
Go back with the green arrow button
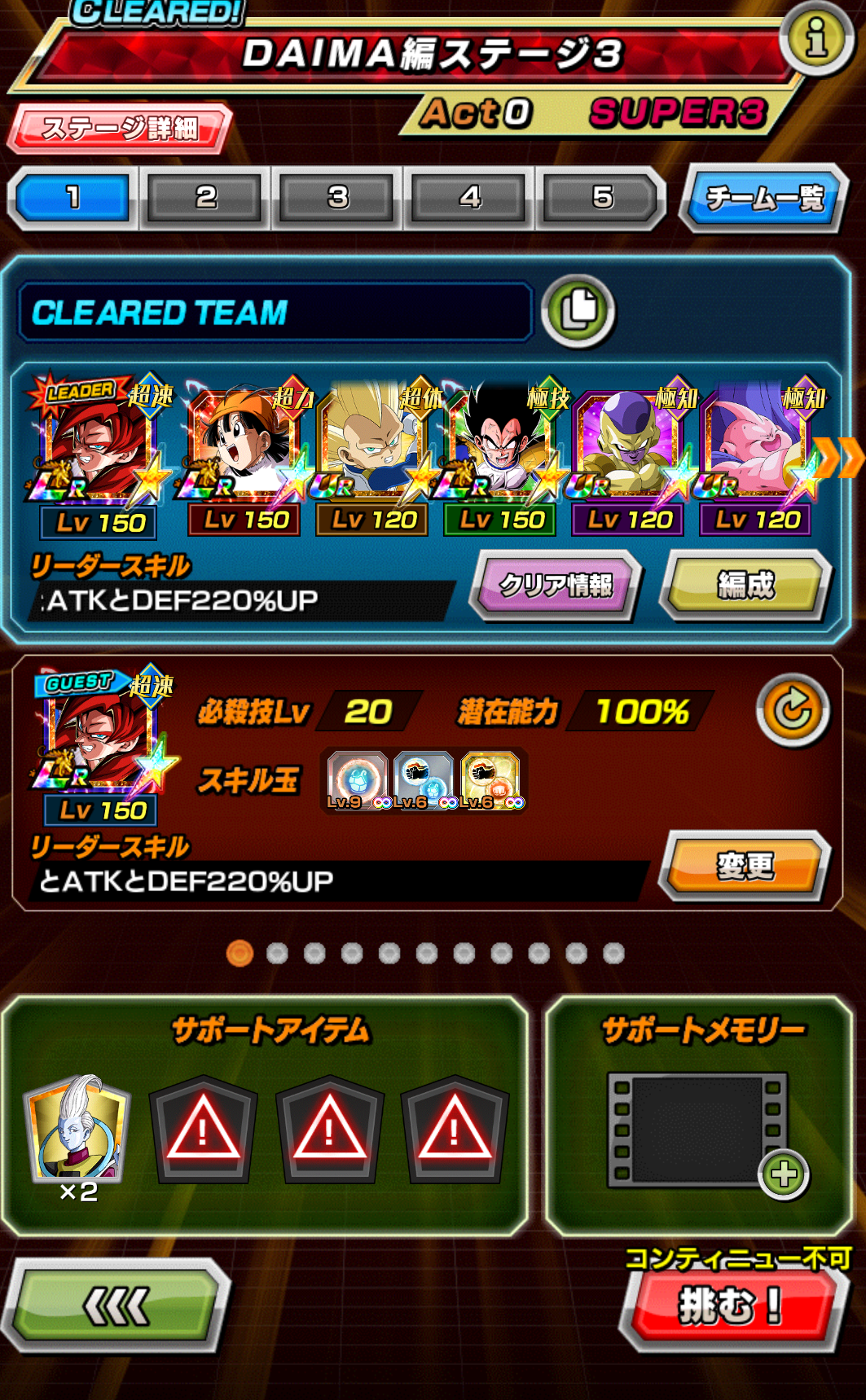tap(116, 1306)
